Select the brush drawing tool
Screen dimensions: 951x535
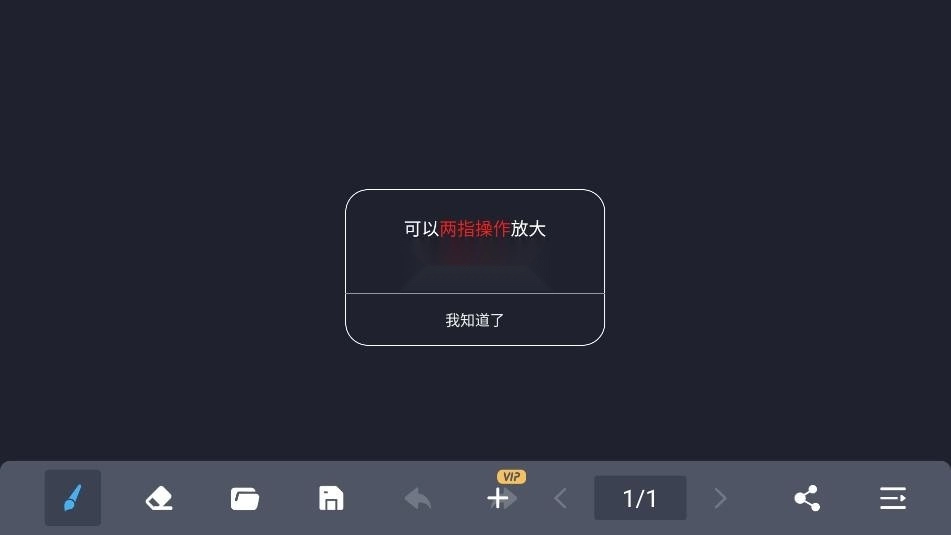tap(73, 498)
